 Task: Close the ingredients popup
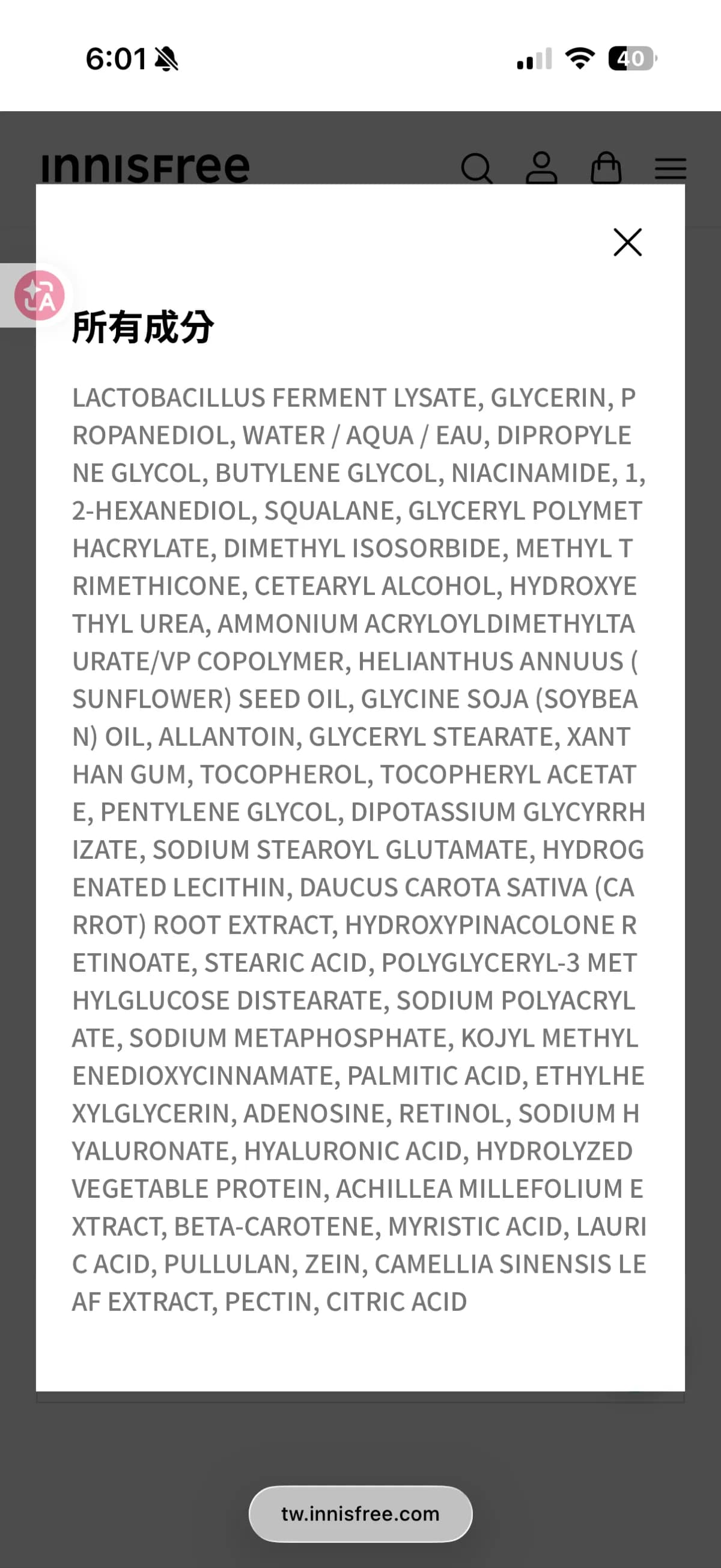pos(627,242)
